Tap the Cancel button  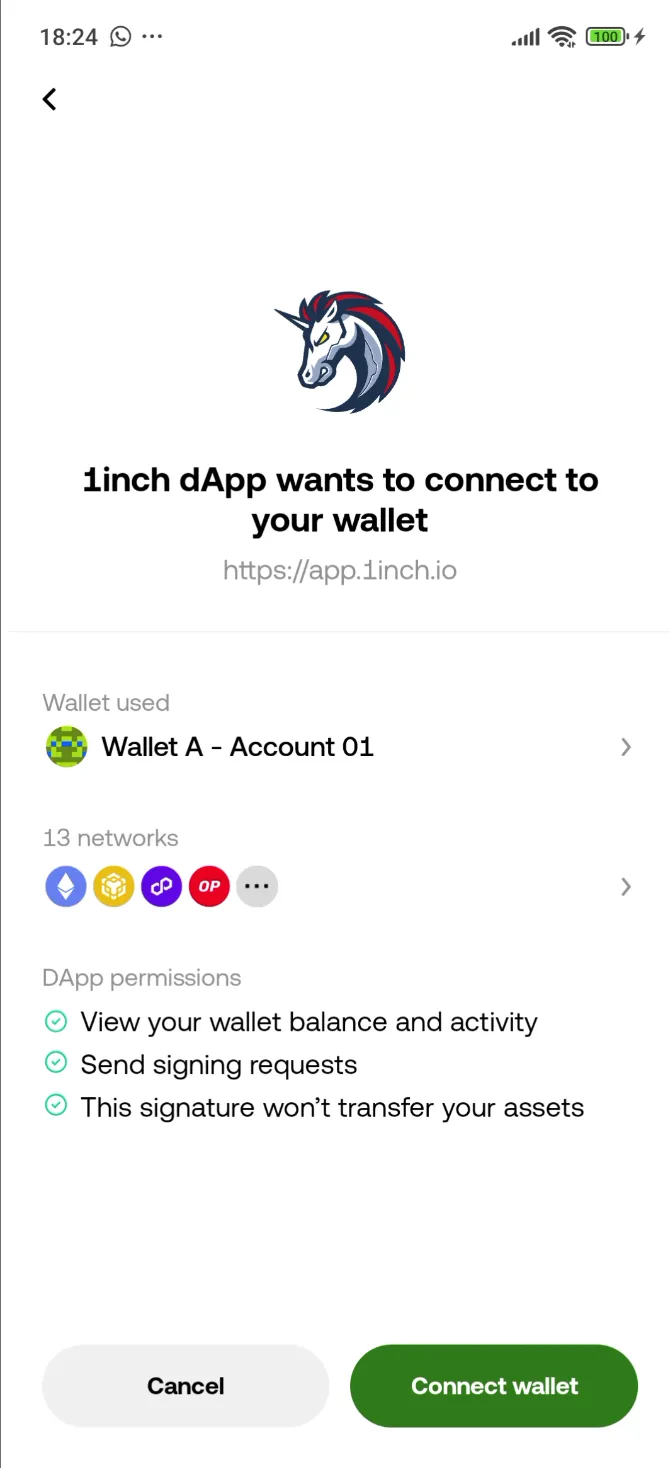(x=185, y=1386)
